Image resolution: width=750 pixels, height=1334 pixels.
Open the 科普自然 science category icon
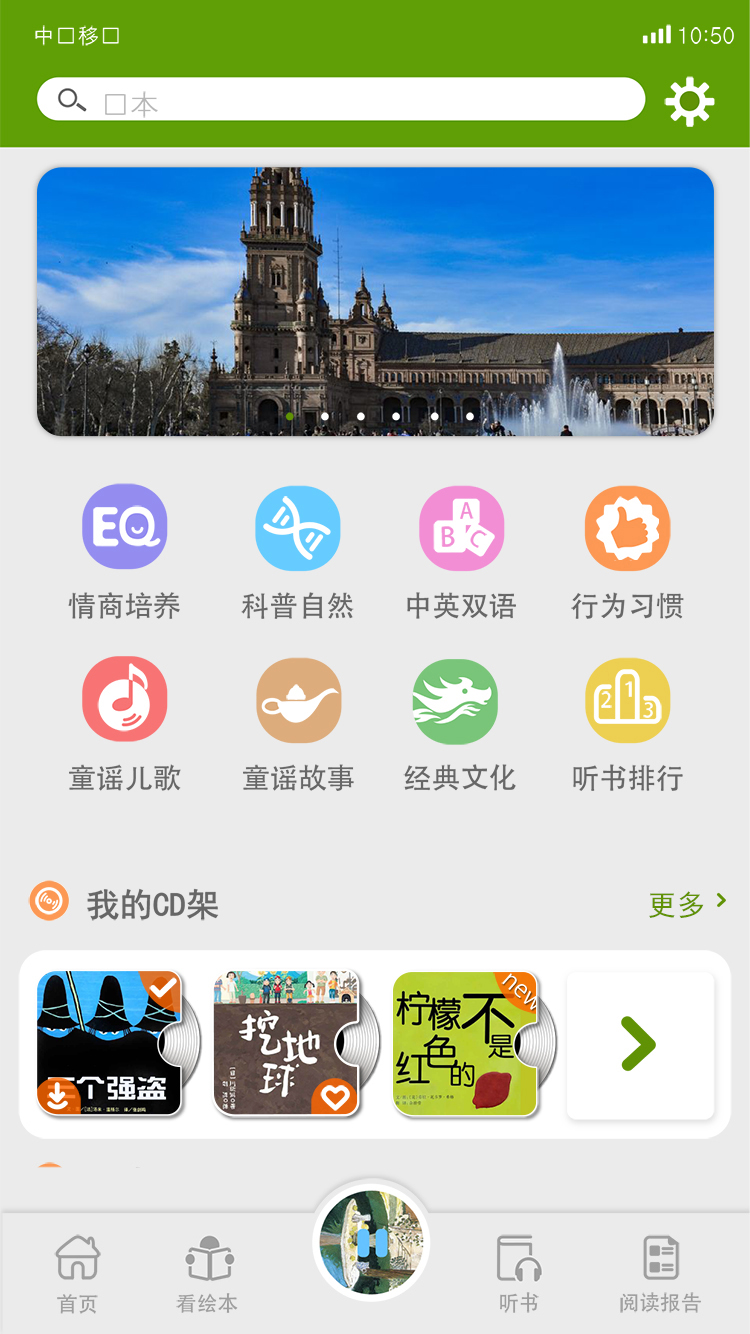[297, 527]
